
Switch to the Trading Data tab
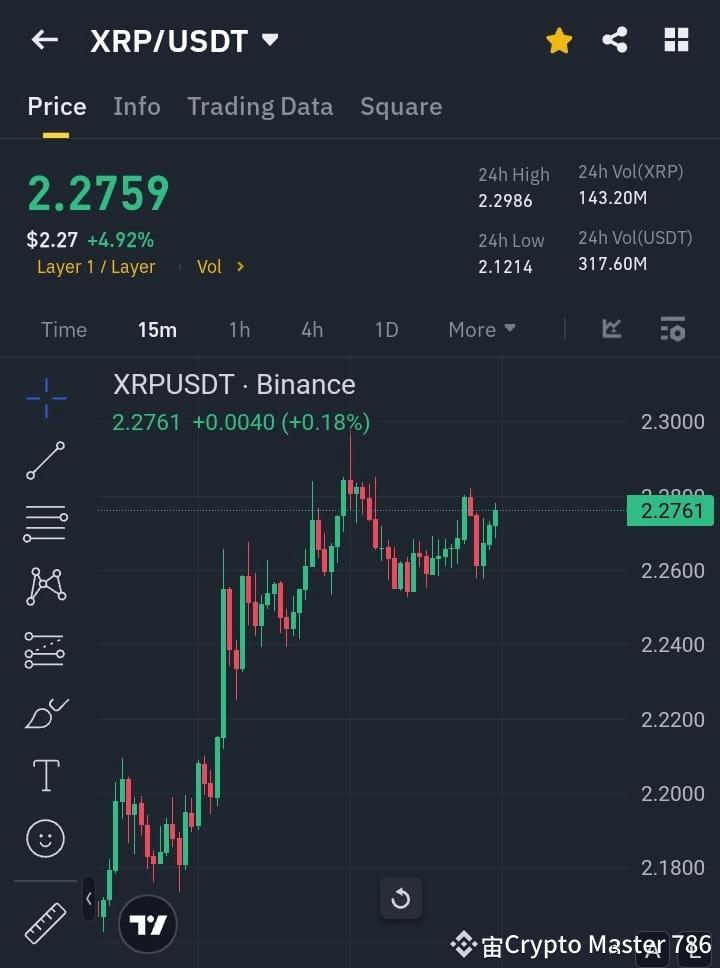coord(260,106)
